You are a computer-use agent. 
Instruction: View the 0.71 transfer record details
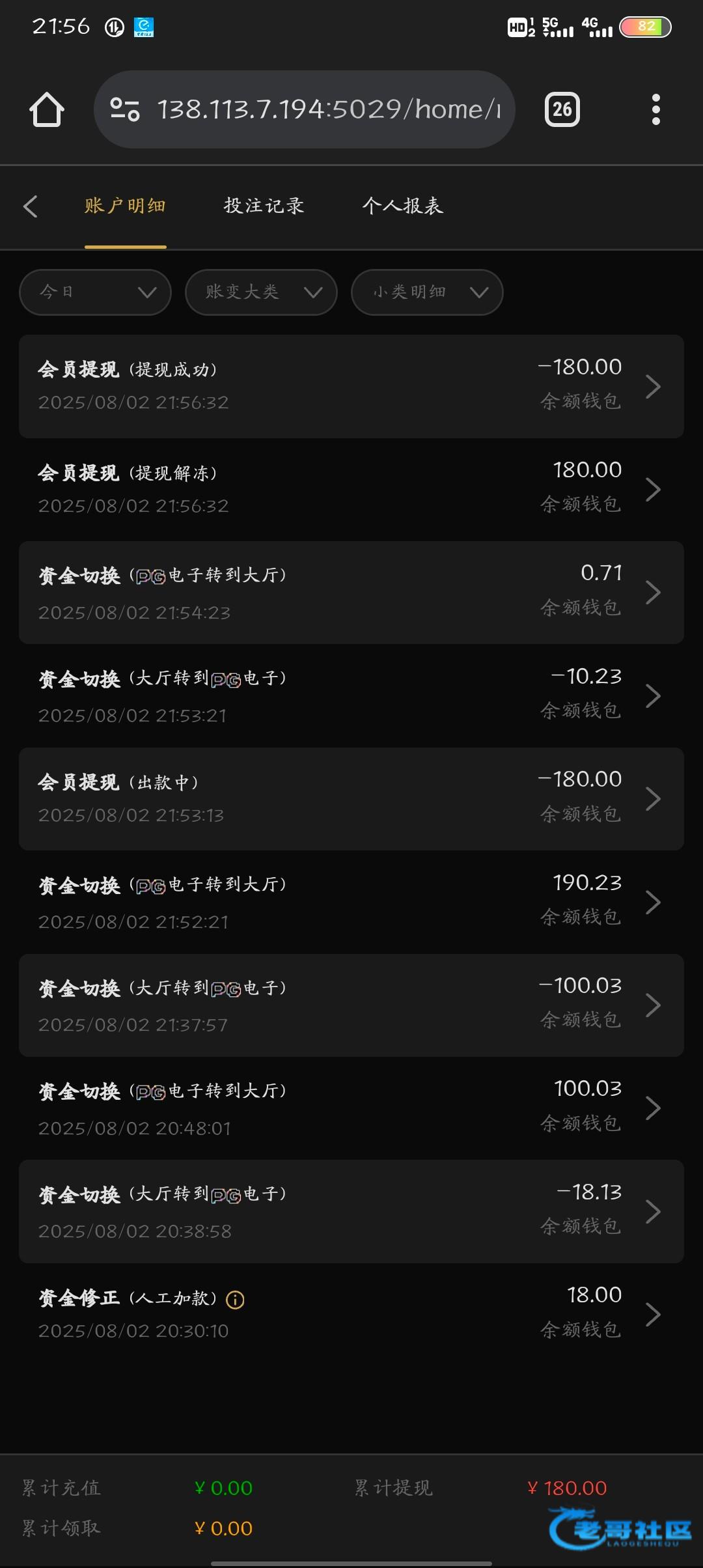tap(351, 593)
